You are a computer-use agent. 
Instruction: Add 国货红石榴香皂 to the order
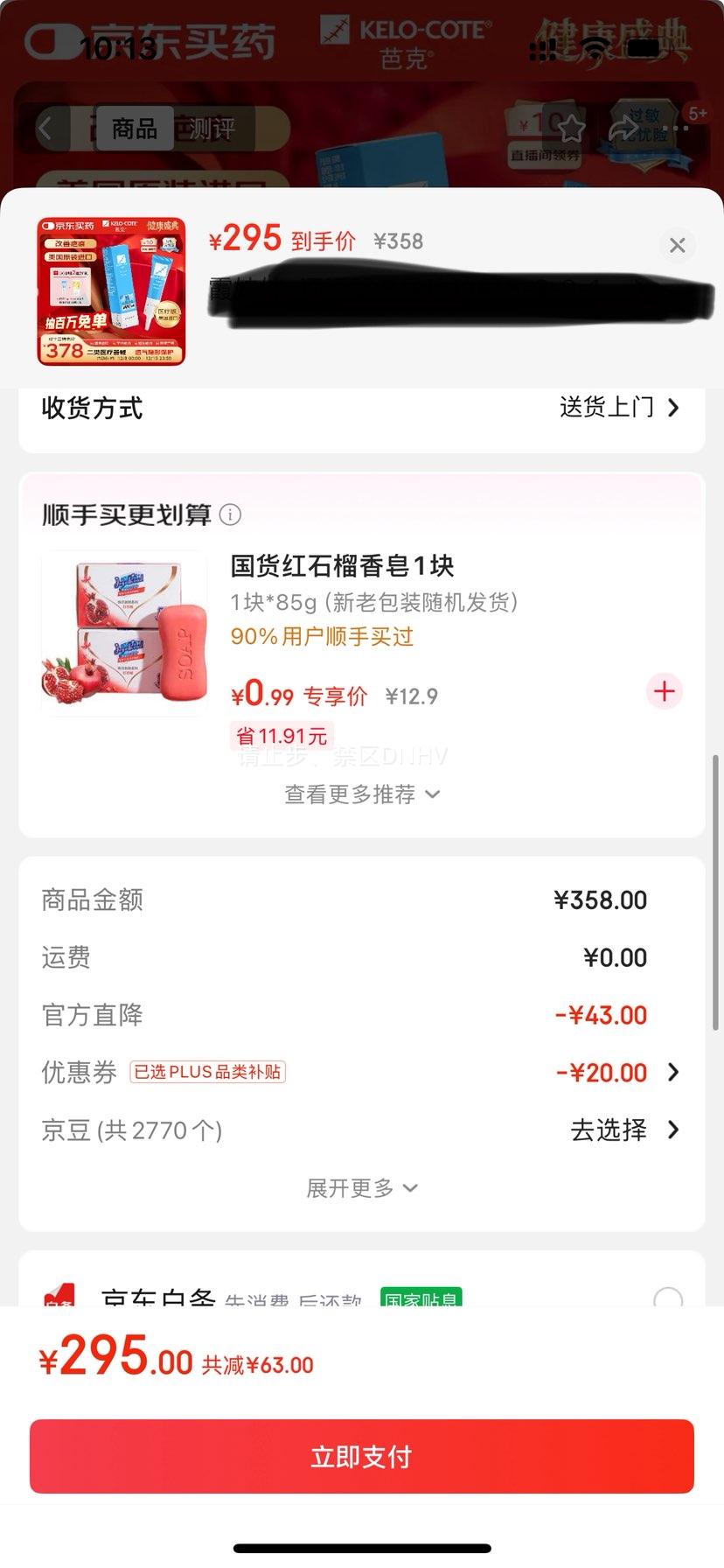tap(665, 691)
